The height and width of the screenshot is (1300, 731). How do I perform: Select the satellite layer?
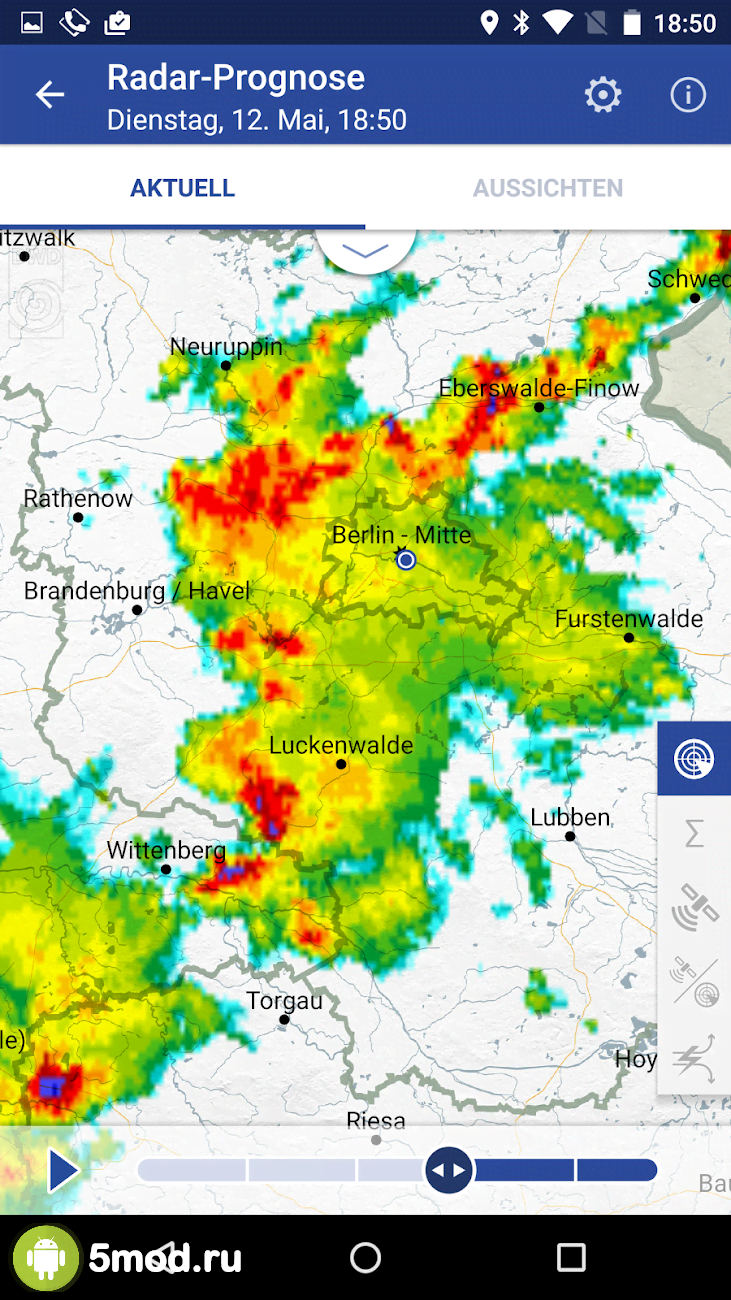click(x=694, y=906)
